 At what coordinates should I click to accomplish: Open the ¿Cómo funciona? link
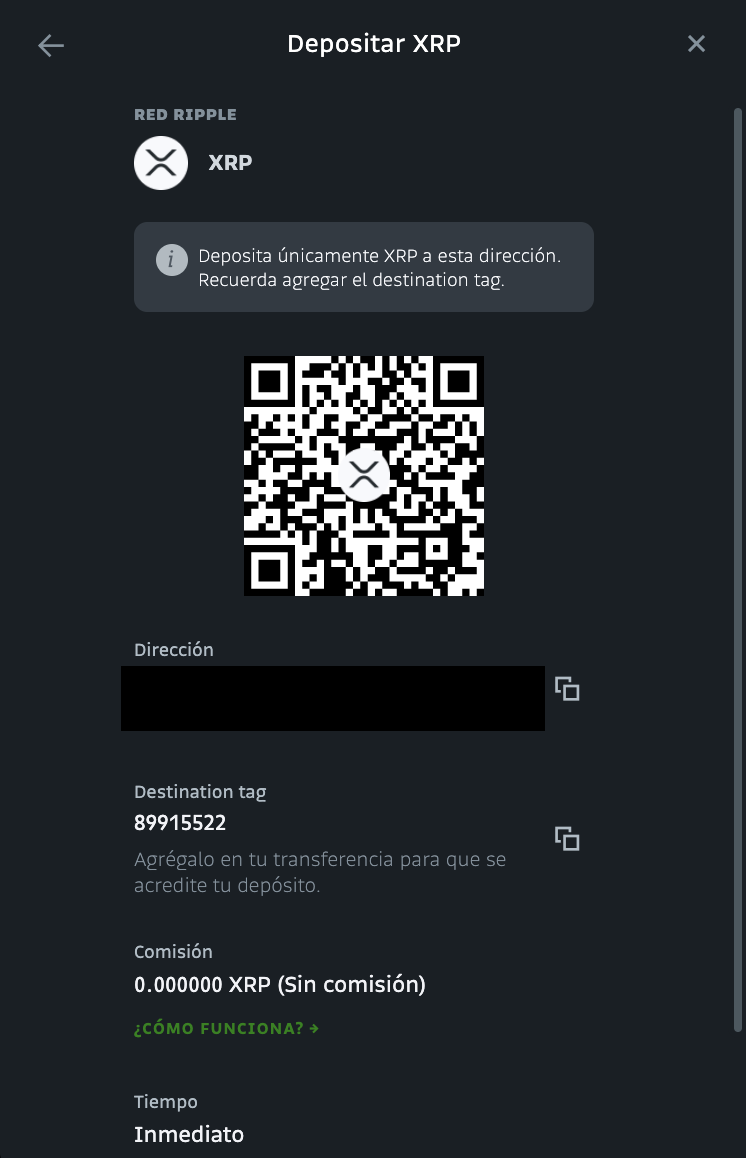(x=226, y=1028)
